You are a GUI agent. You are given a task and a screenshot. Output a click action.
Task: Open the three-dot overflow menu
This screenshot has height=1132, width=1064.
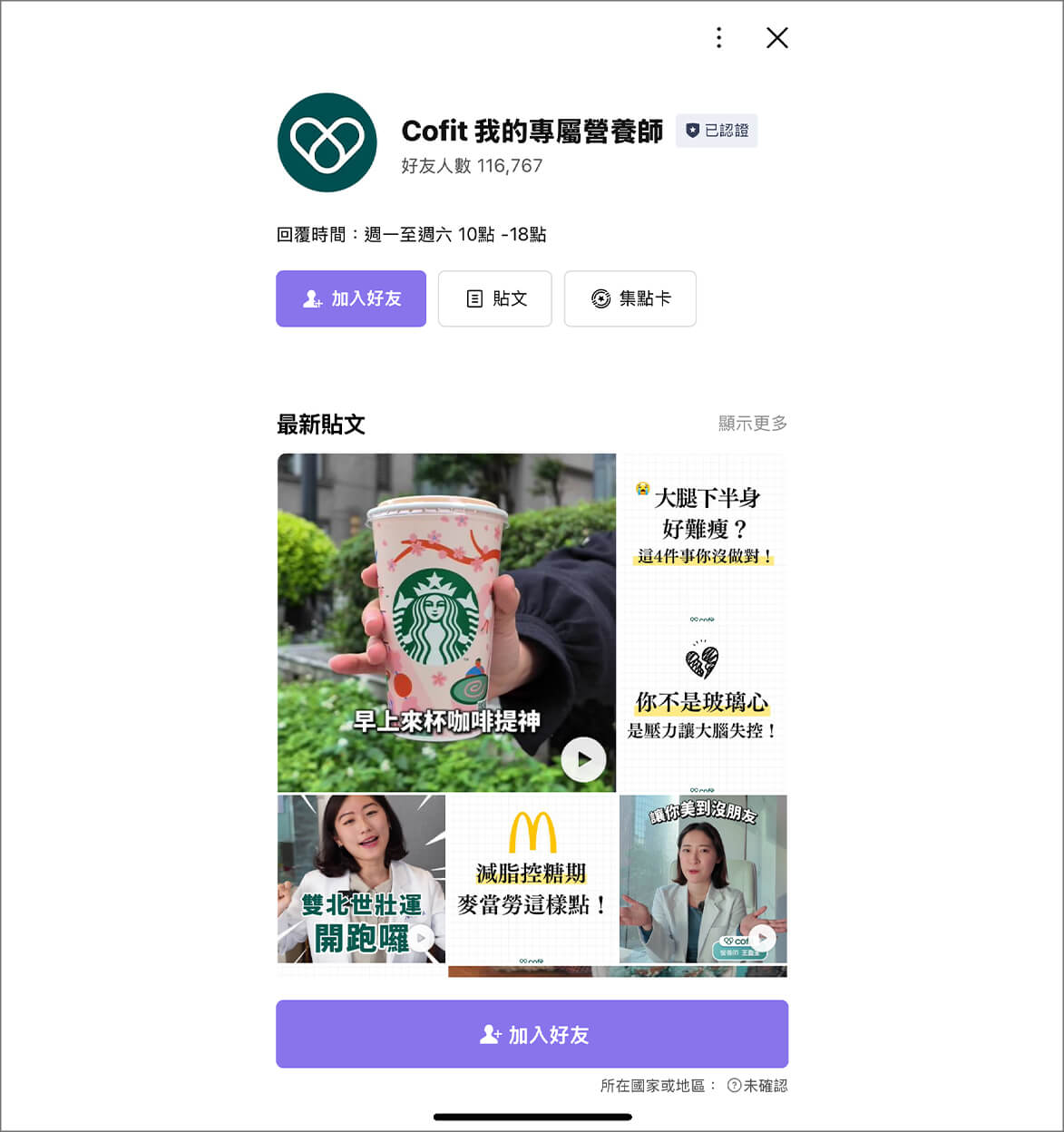pos(718,37)
